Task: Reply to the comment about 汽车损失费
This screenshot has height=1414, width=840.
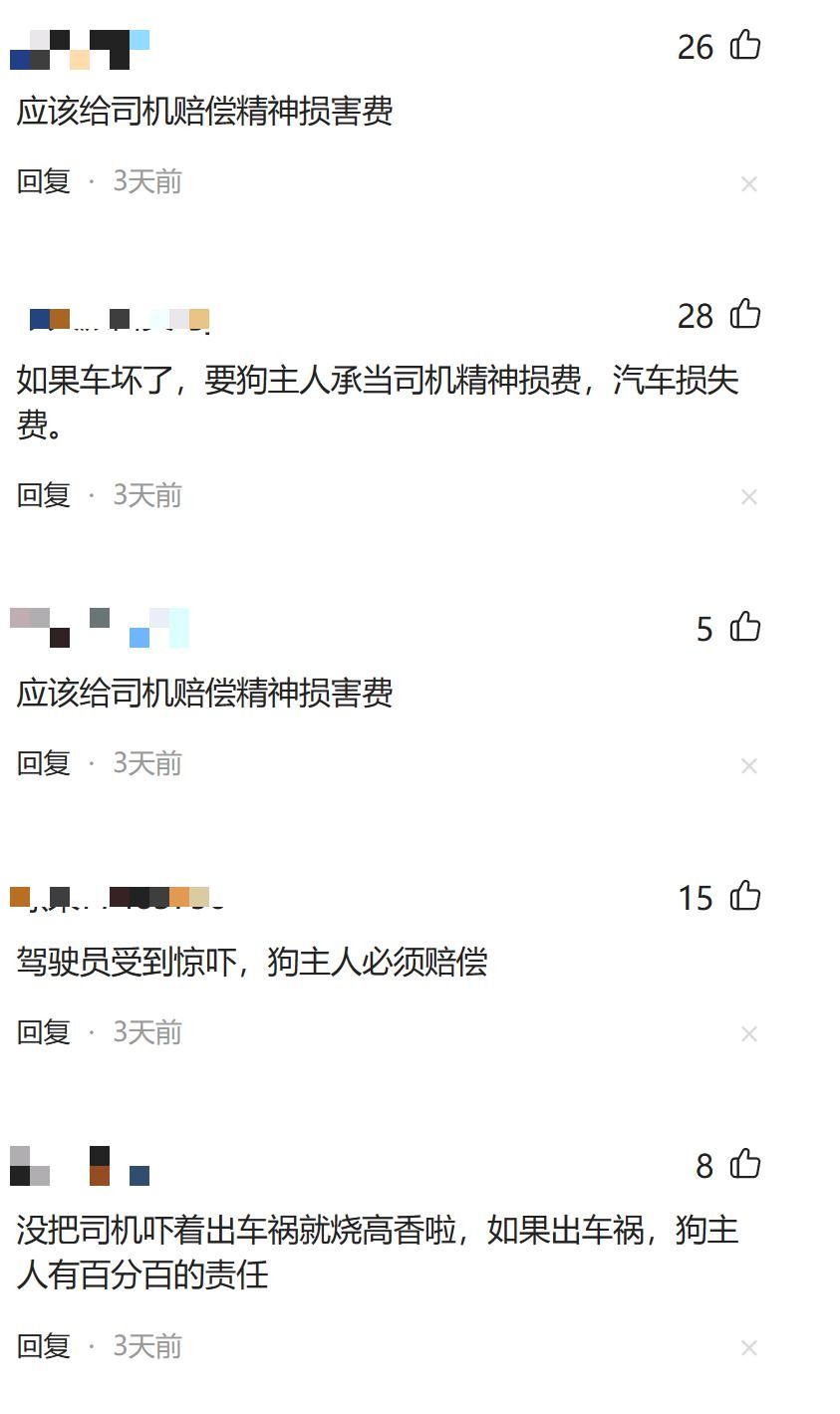Action: pos(44,495)
